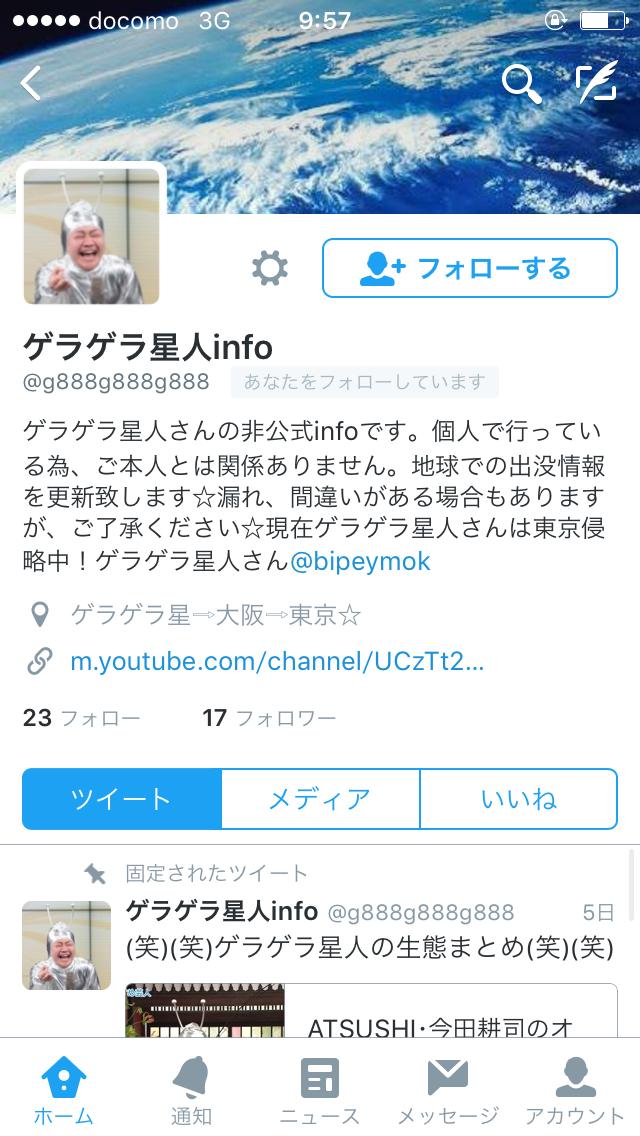This screenshot has height=1136, width=640.
Task: Open the ニュース tab
Action: click(320, 1091)
